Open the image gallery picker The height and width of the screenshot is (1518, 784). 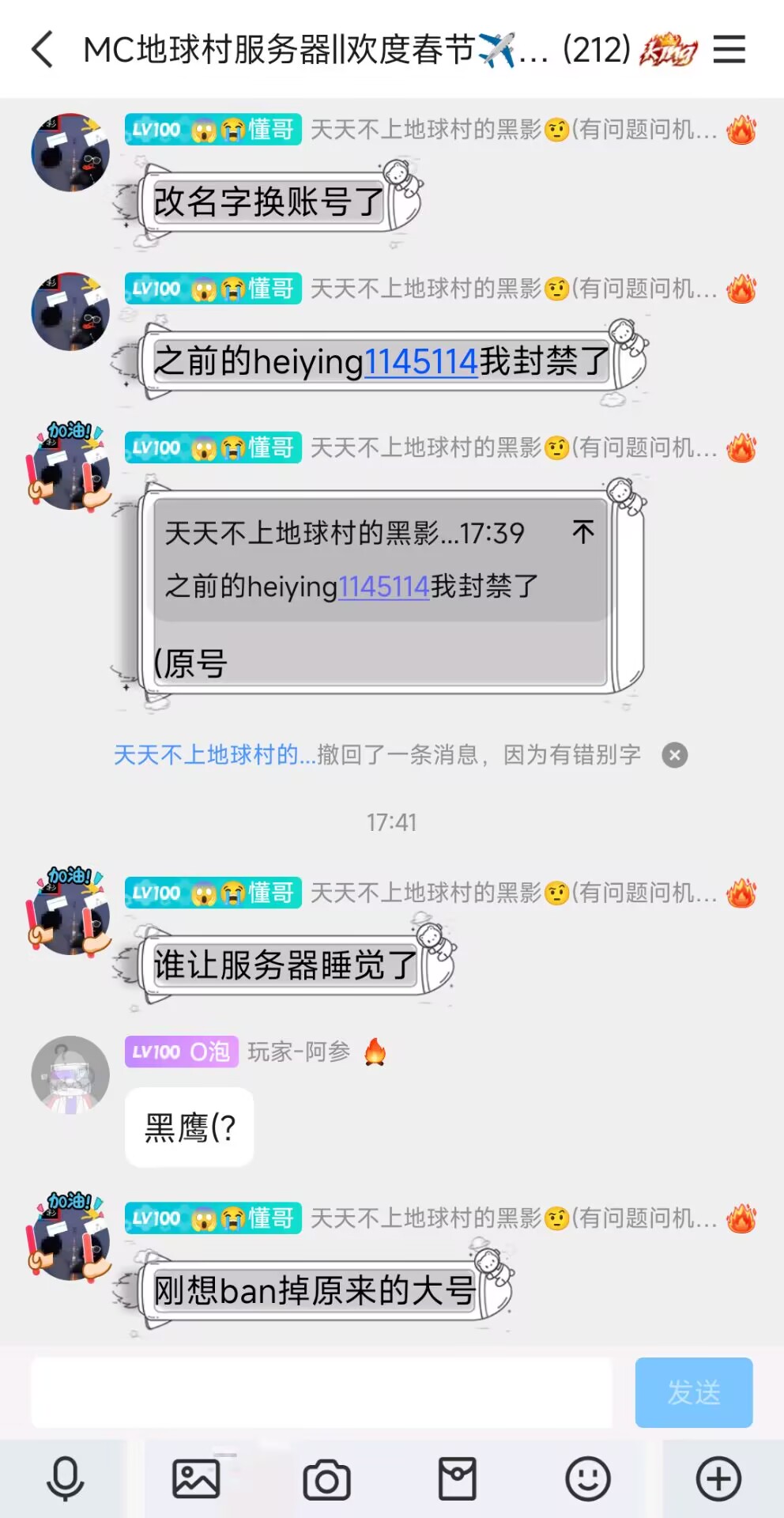tap(196, 1478)
